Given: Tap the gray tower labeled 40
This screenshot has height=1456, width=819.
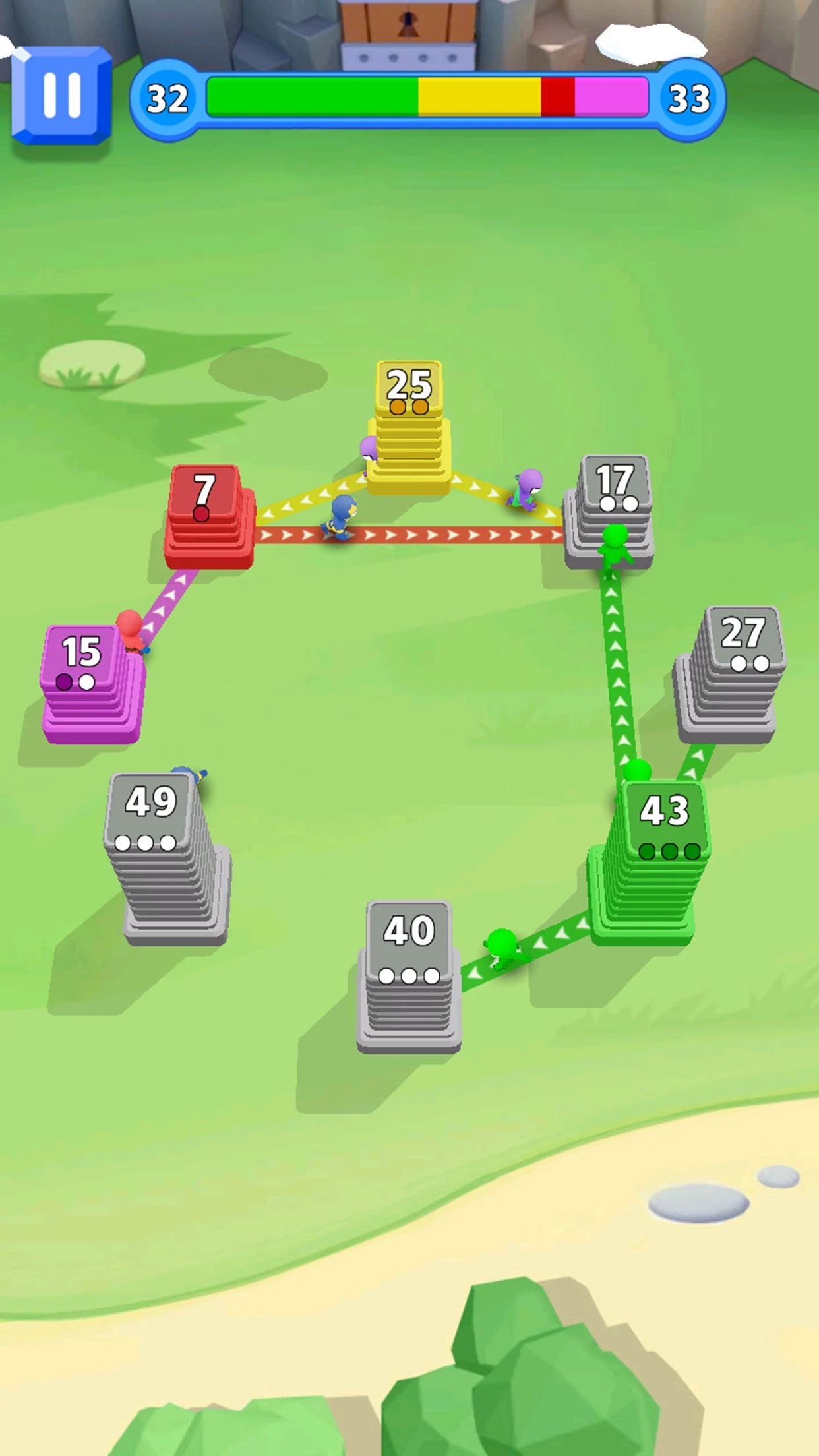Looking at the screenshot, I should pyautogui.click(x=409, y=976).
